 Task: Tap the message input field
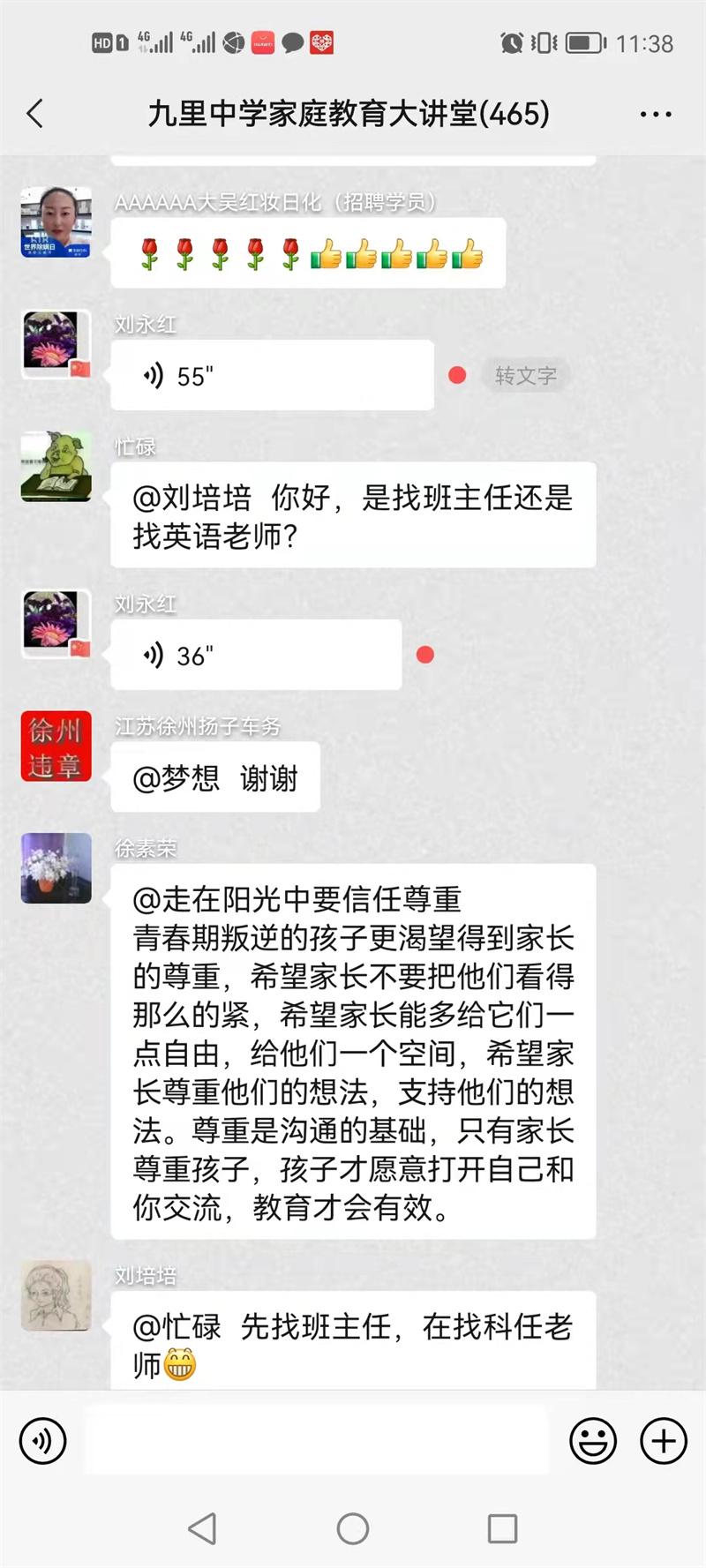[x=318, y=1441]
